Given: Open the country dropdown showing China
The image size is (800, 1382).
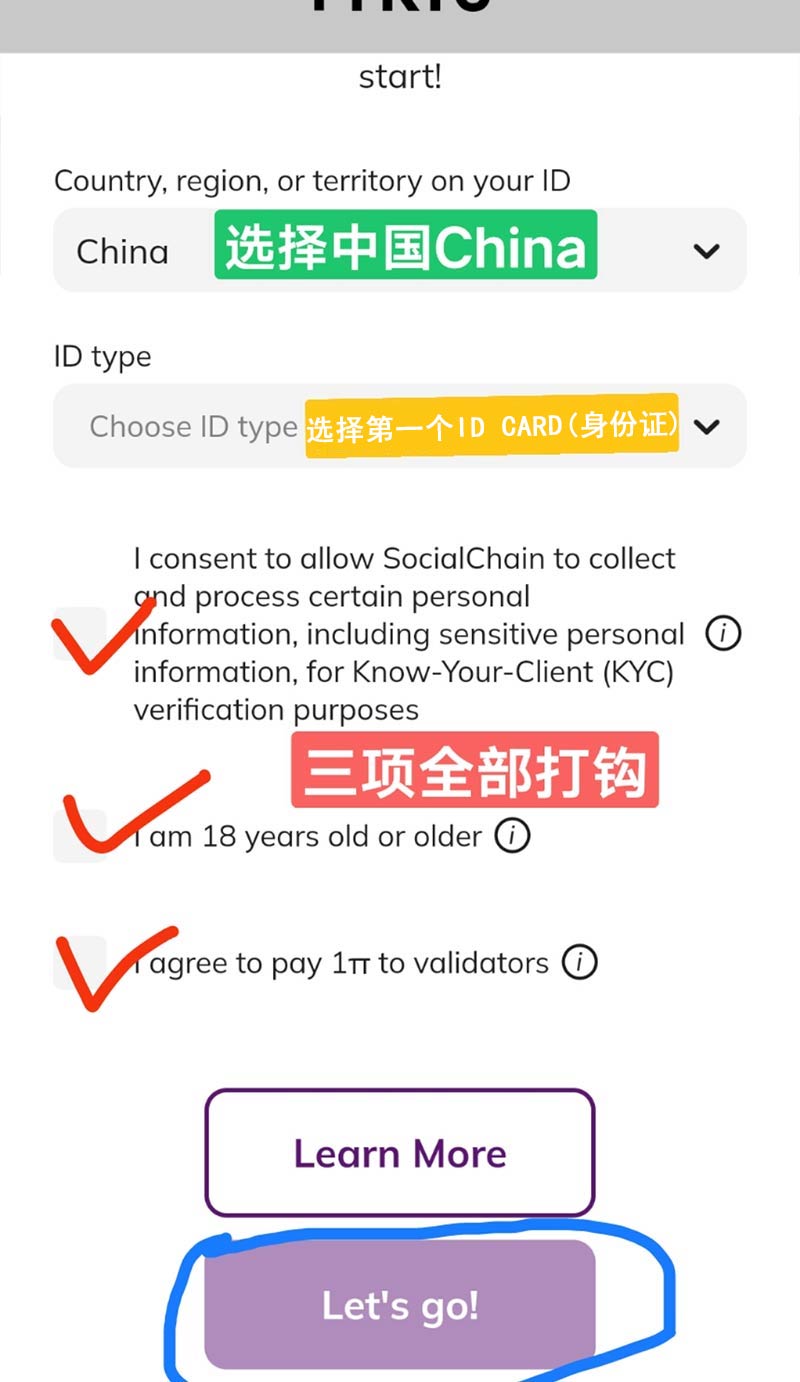Looking at the screenshot, I should click(400, 250).
